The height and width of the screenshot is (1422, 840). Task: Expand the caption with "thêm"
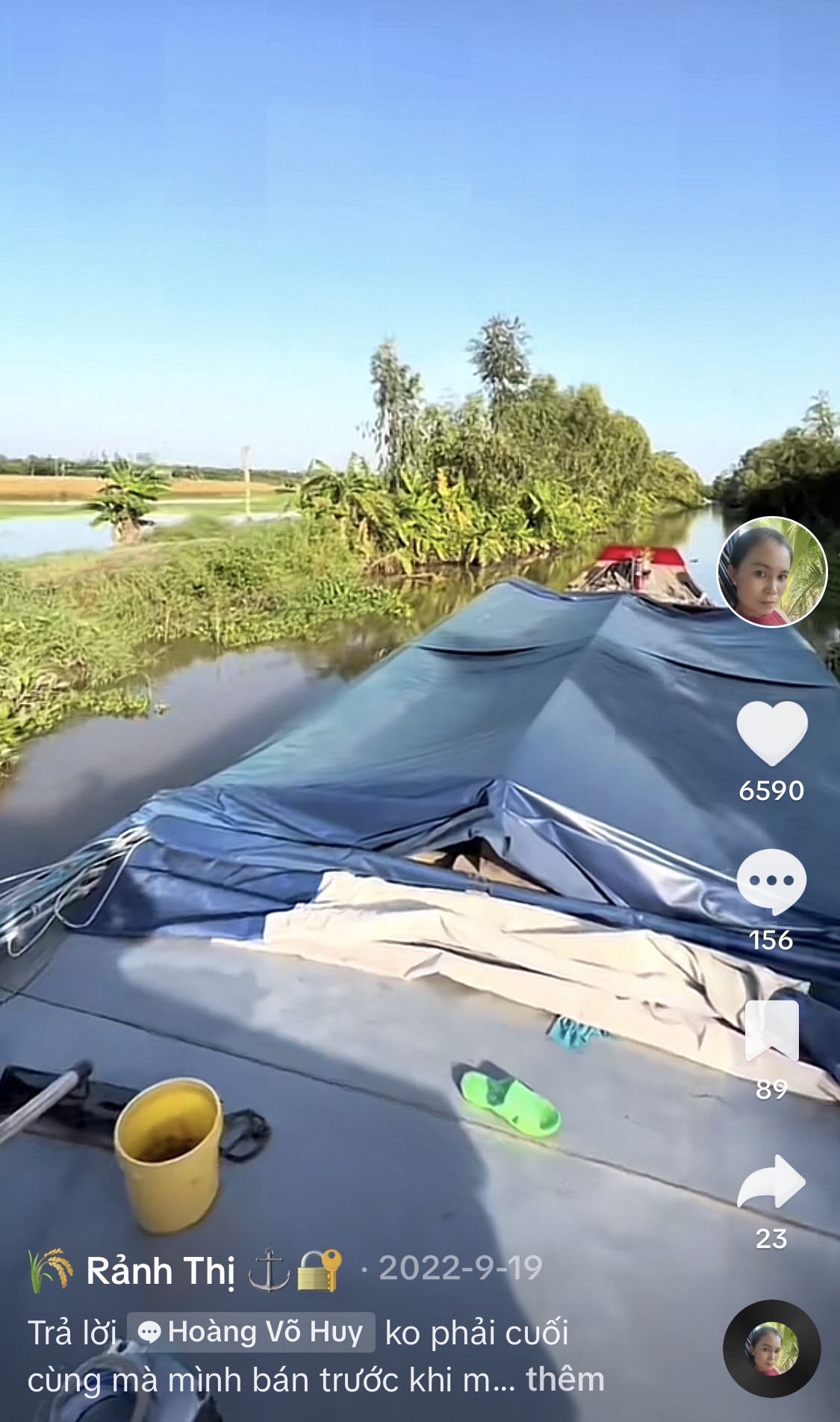click(565, 1379)
